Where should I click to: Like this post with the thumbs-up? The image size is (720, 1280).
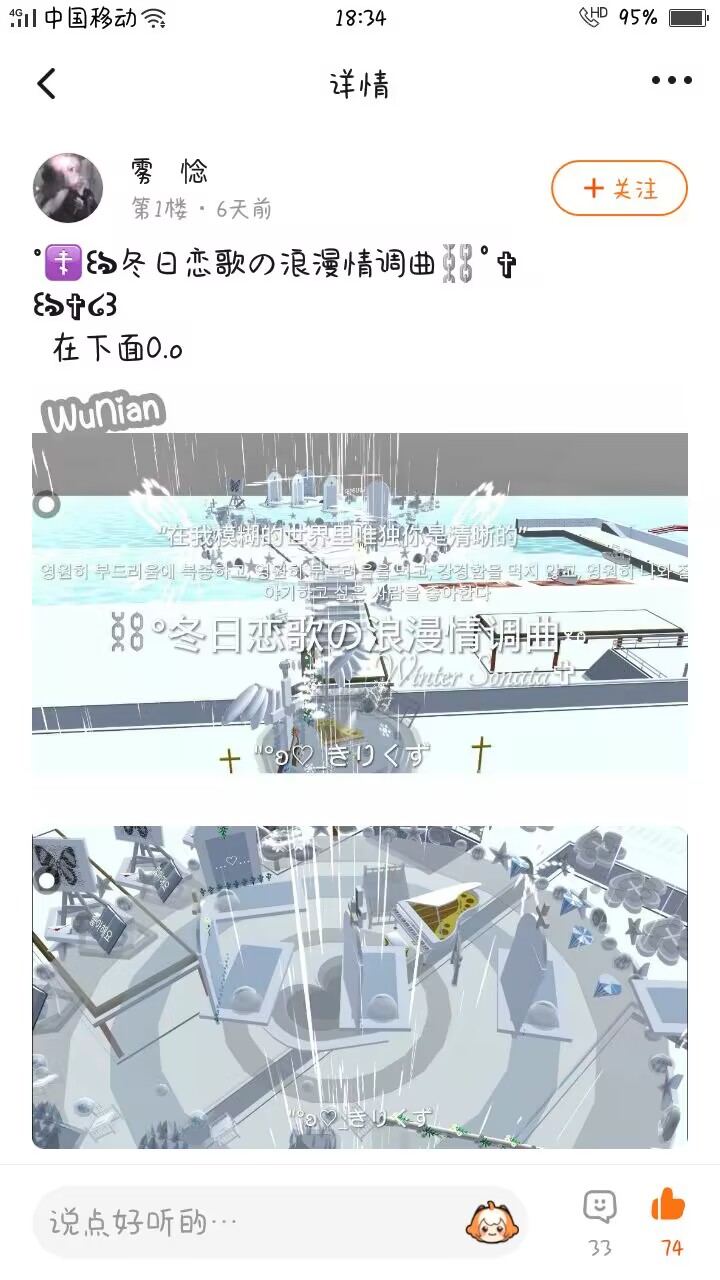pos(670,1219)
